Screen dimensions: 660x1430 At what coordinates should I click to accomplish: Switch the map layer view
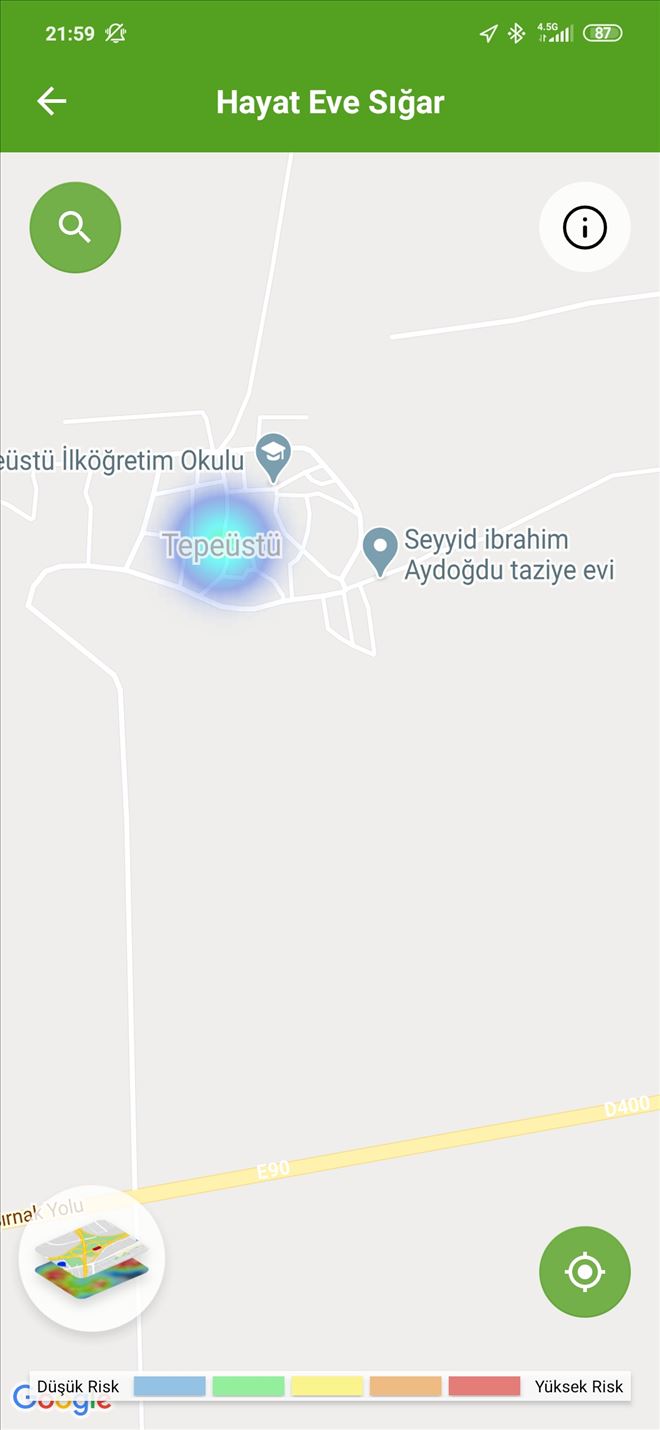coord(91,1257)
